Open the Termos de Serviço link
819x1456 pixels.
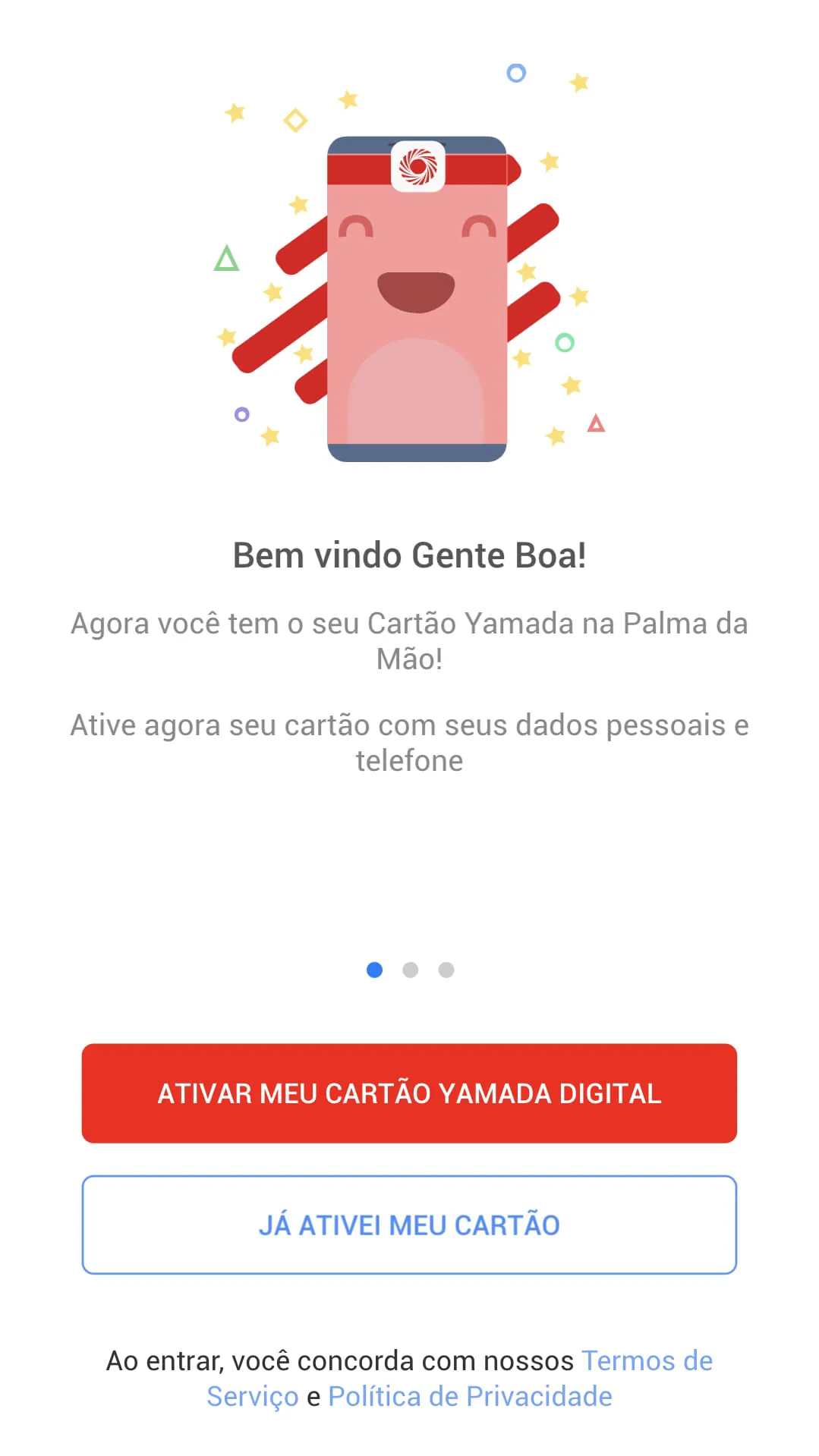coord(646,1361)
